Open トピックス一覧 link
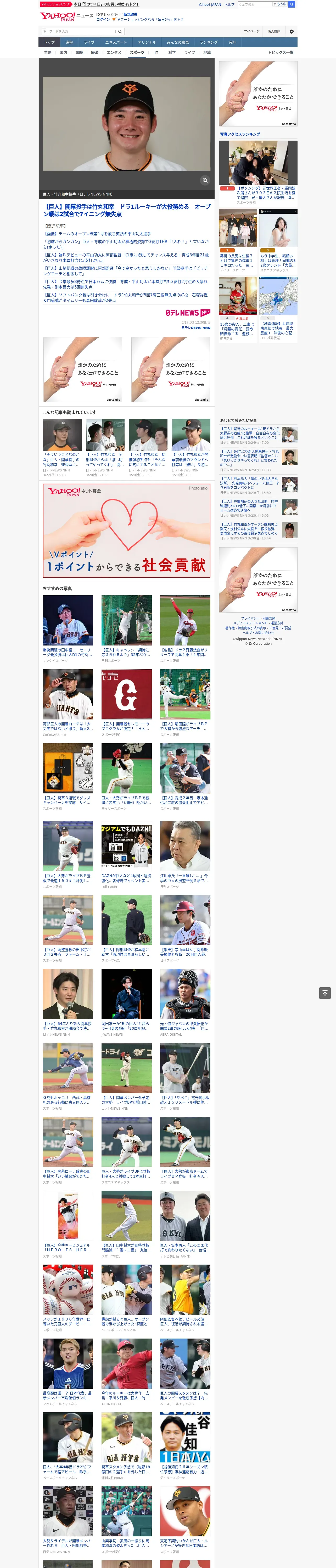 [281, 52]
